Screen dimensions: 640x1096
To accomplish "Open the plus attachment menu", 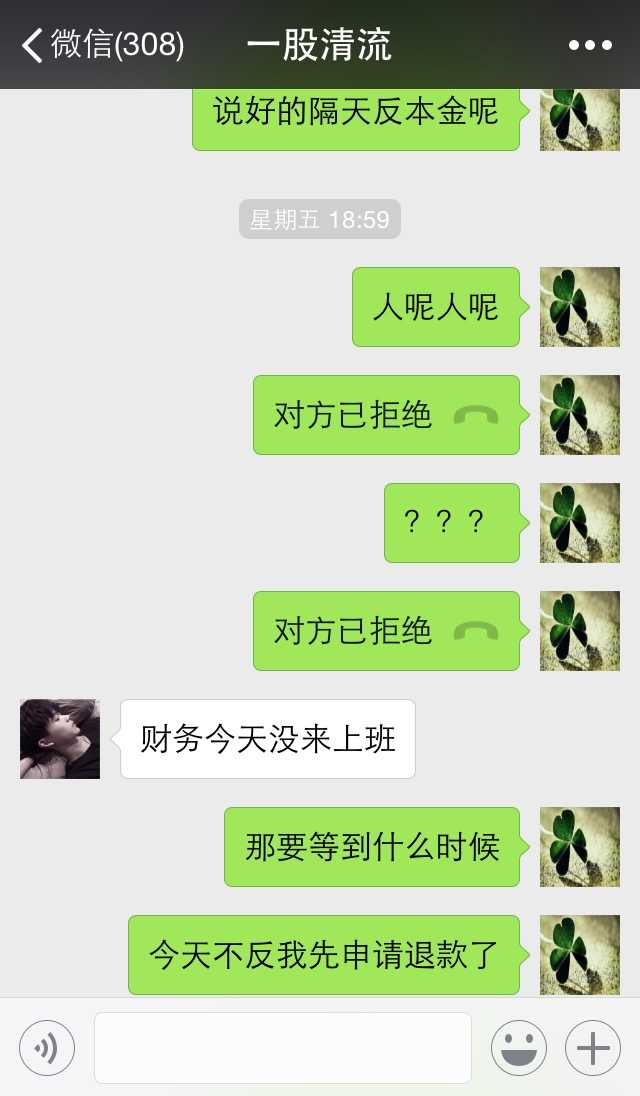I will click(593, 1048).
